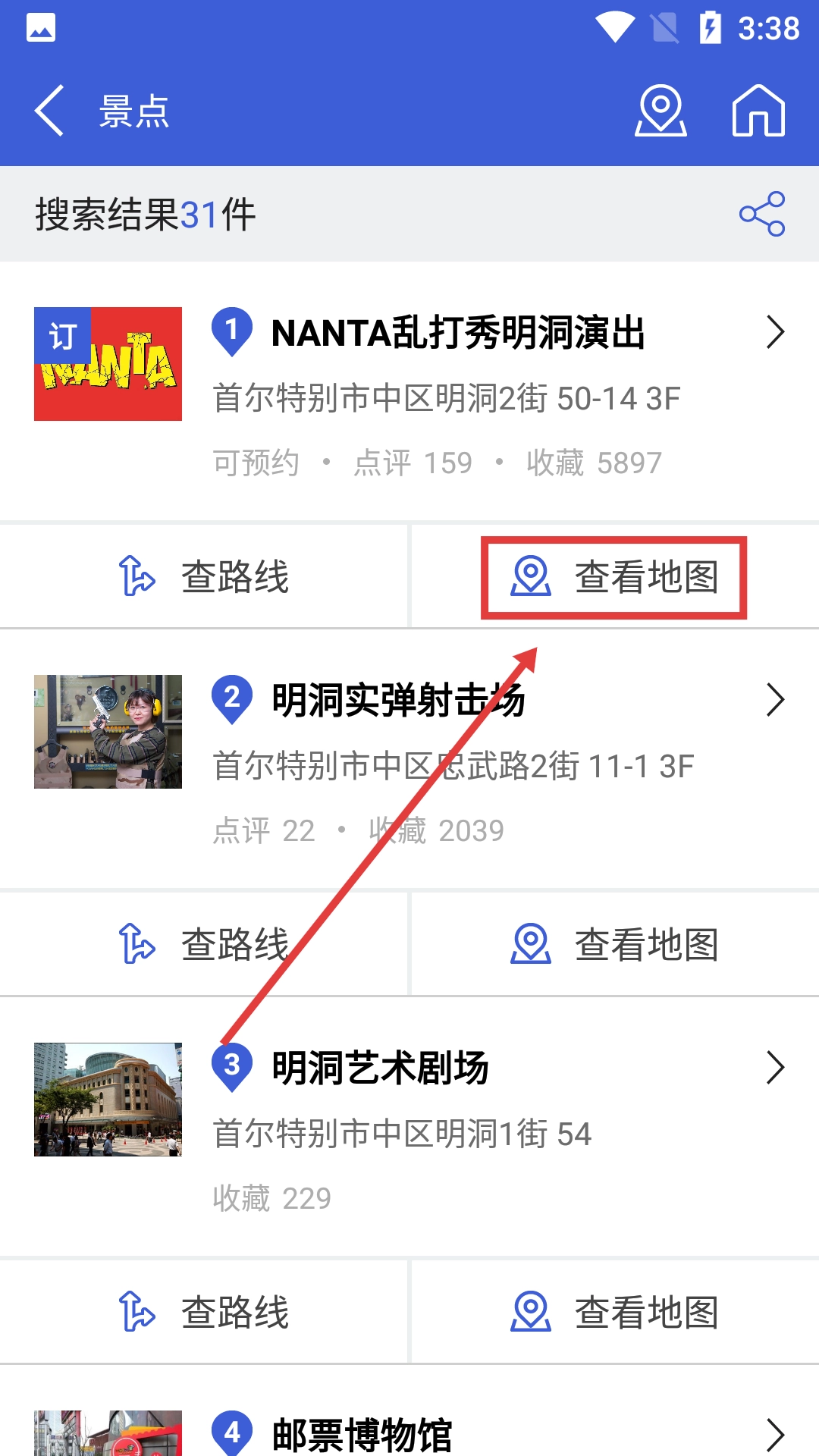Go to the home screen icon
Screen dimensions: 819x1456
click(x=758, y=111)
